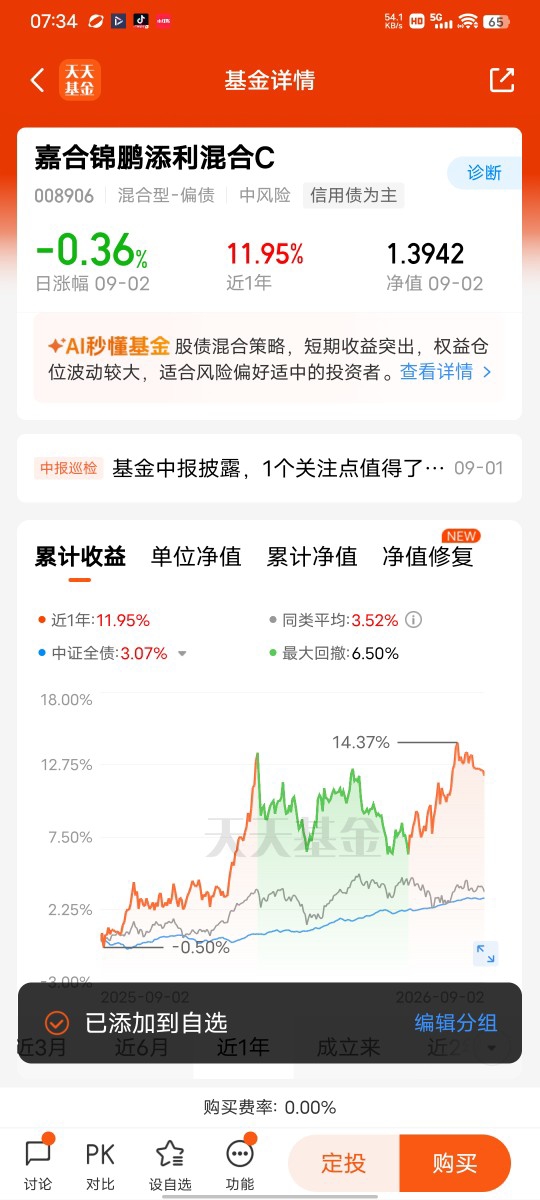This screenshot has height=1200, width=540.
Task: Expand the chart to full screen
Action: [486, 953]
